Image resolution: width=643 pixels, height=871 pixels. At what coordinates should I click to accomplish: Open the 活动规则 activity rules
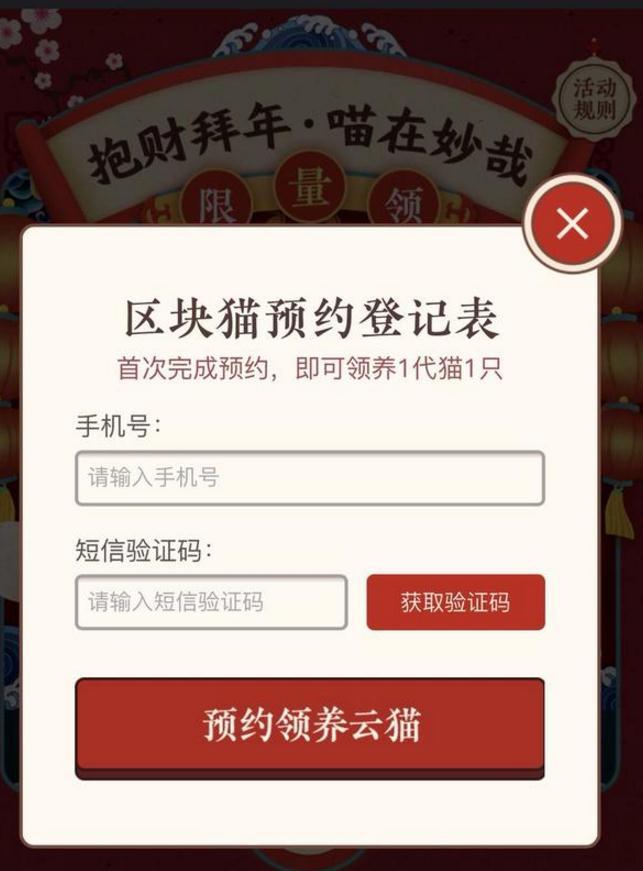pos(594,98)
